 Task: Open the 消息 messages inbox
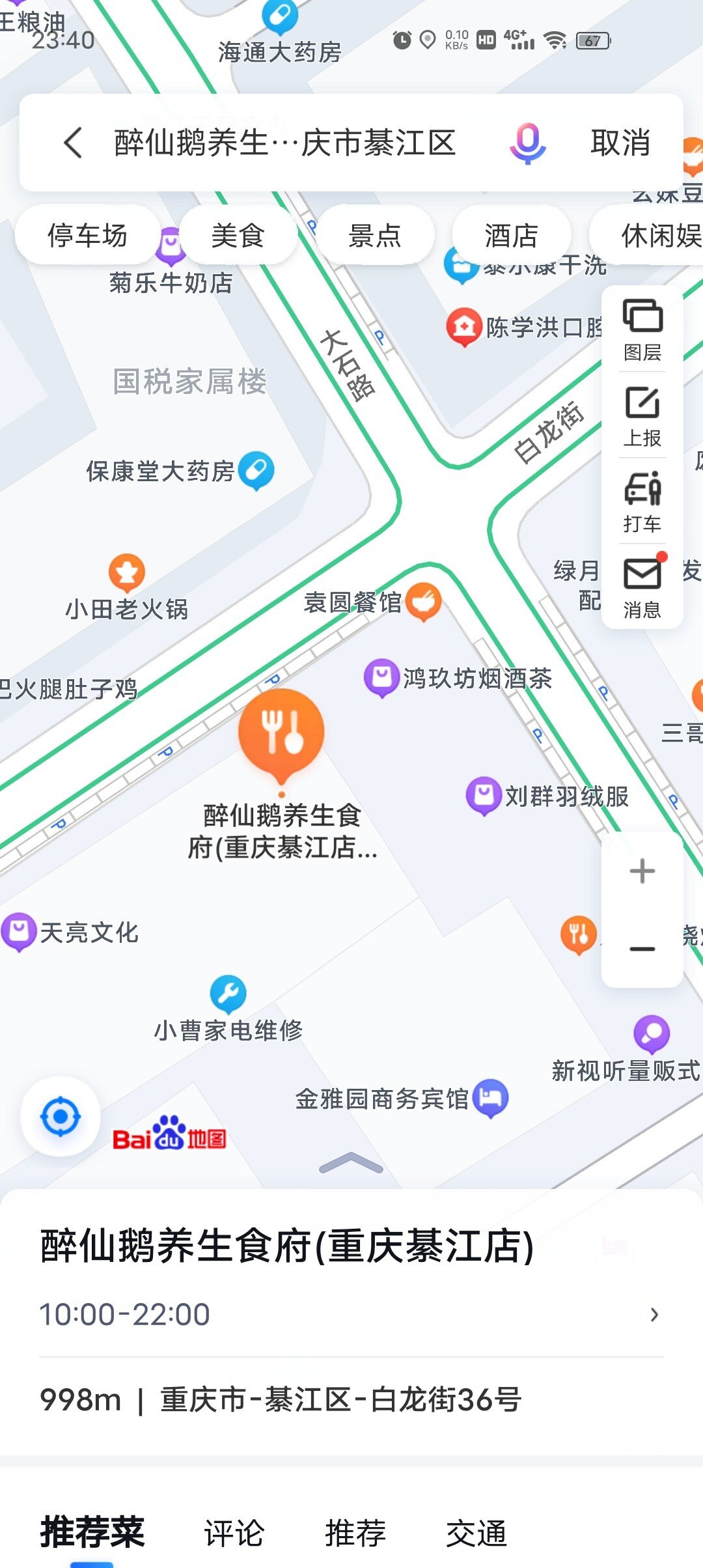click(642, 587)
